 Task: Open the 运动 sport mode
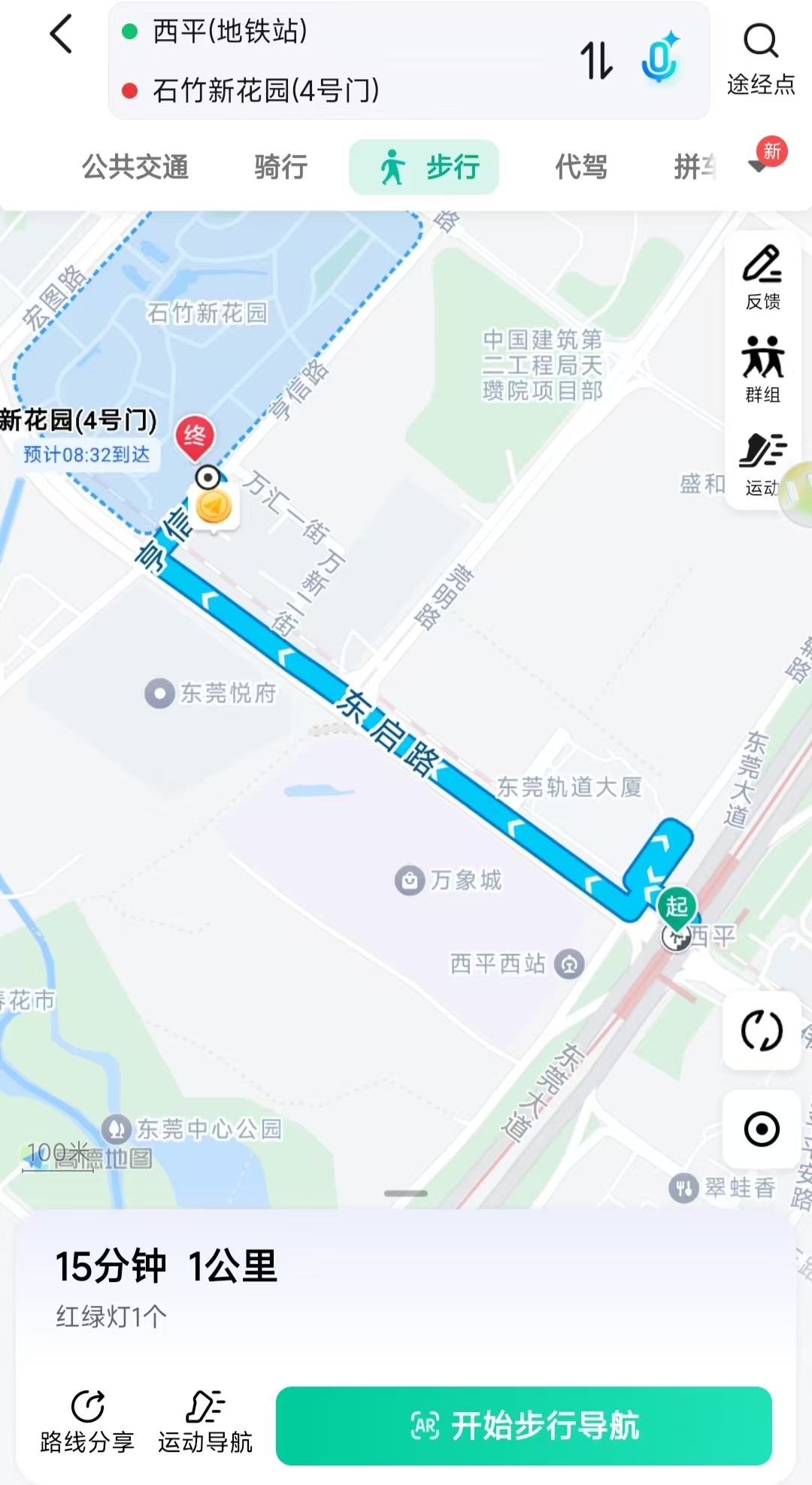coord(762,465)
